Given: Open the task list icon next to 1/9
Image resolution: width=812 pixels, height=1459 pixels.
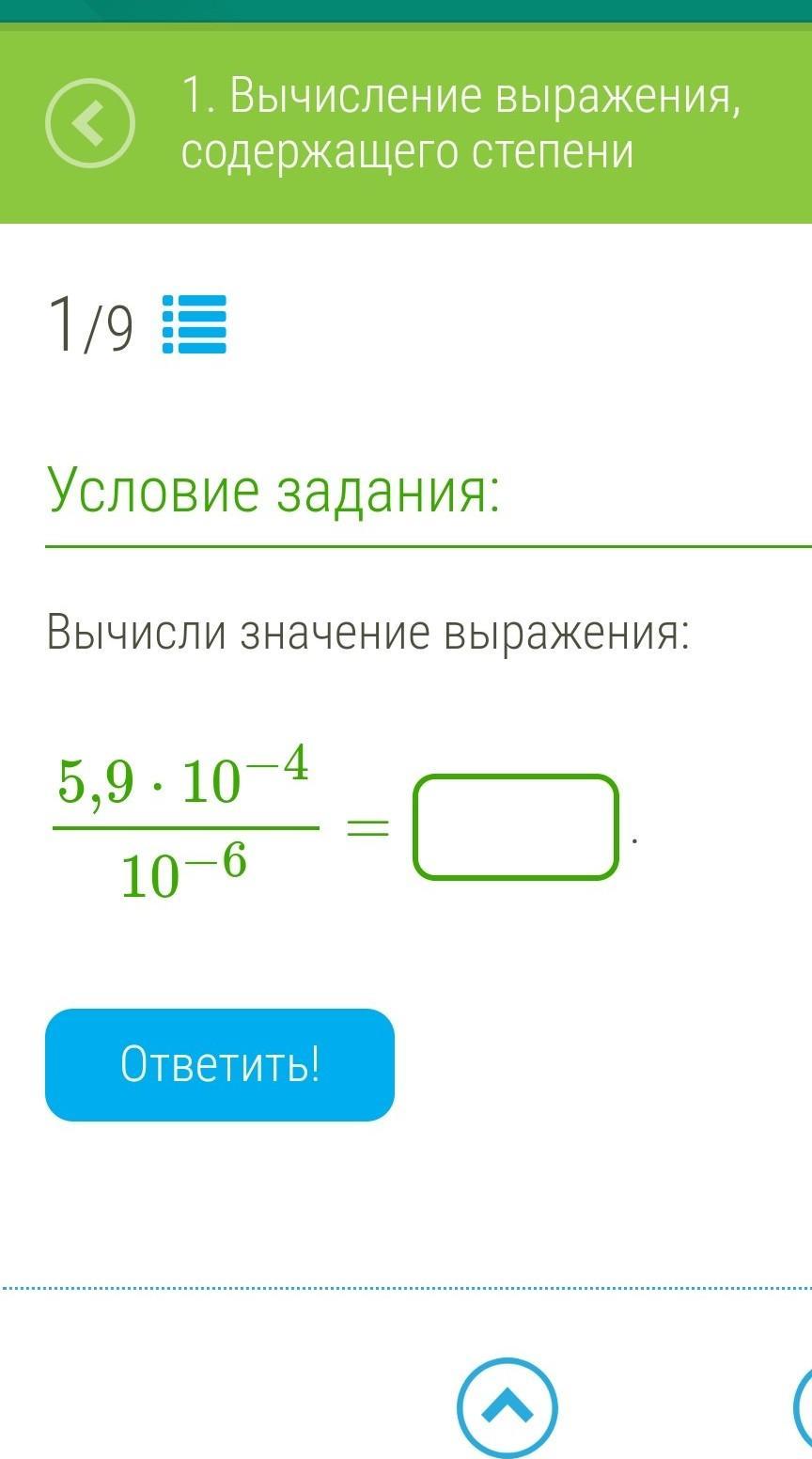Looking at the screenshot, I should tap(195, 324).
